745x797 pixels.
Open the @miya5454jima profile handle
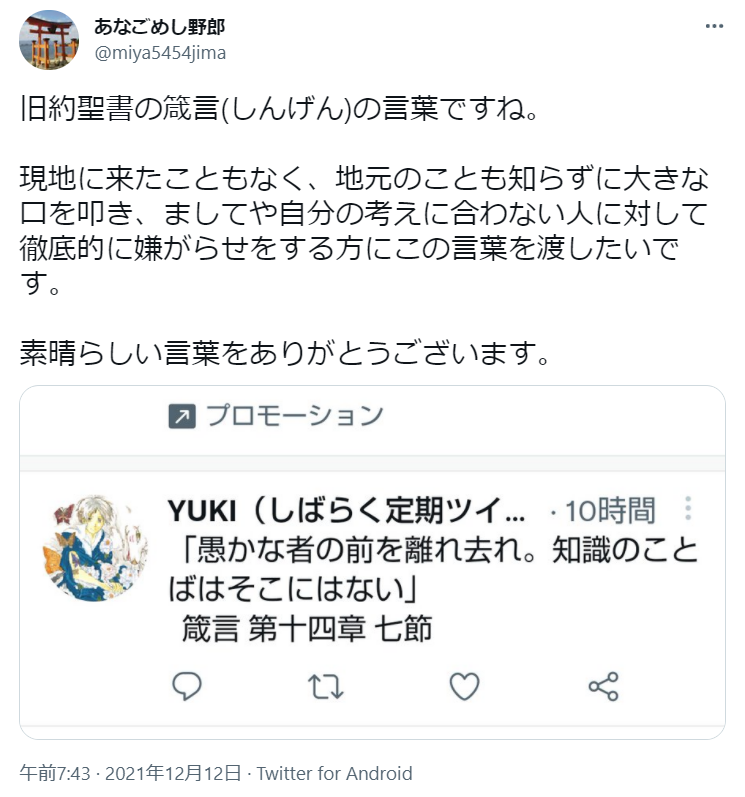click(x=161, y=53)
